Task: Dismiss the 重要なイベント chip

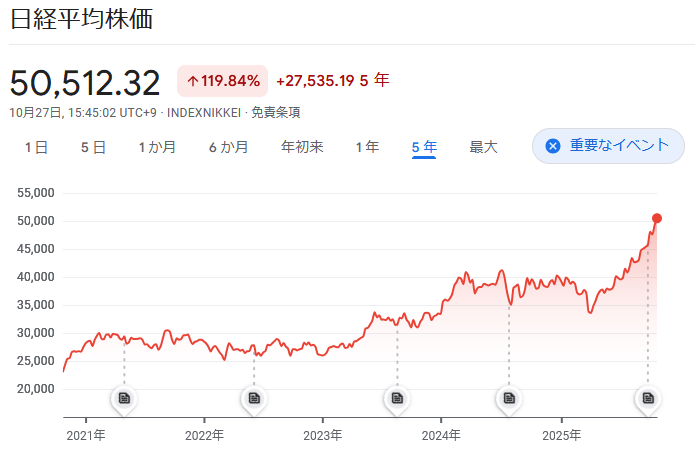Action: (553, 146)
